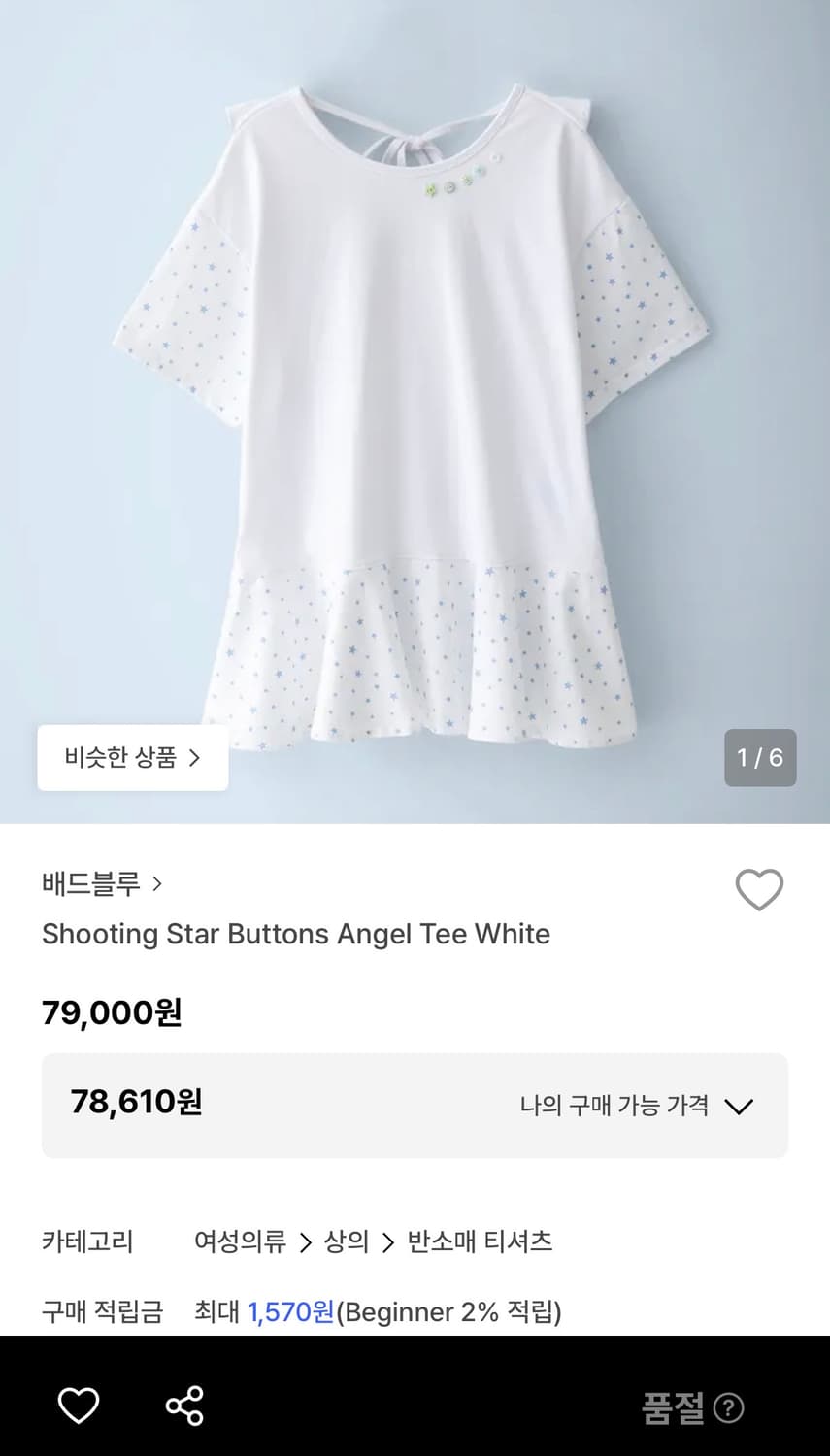Screen dimensions: 830x1456
Task: Navigate to the 배드블루 brand page
Action: tap(91, 883)
